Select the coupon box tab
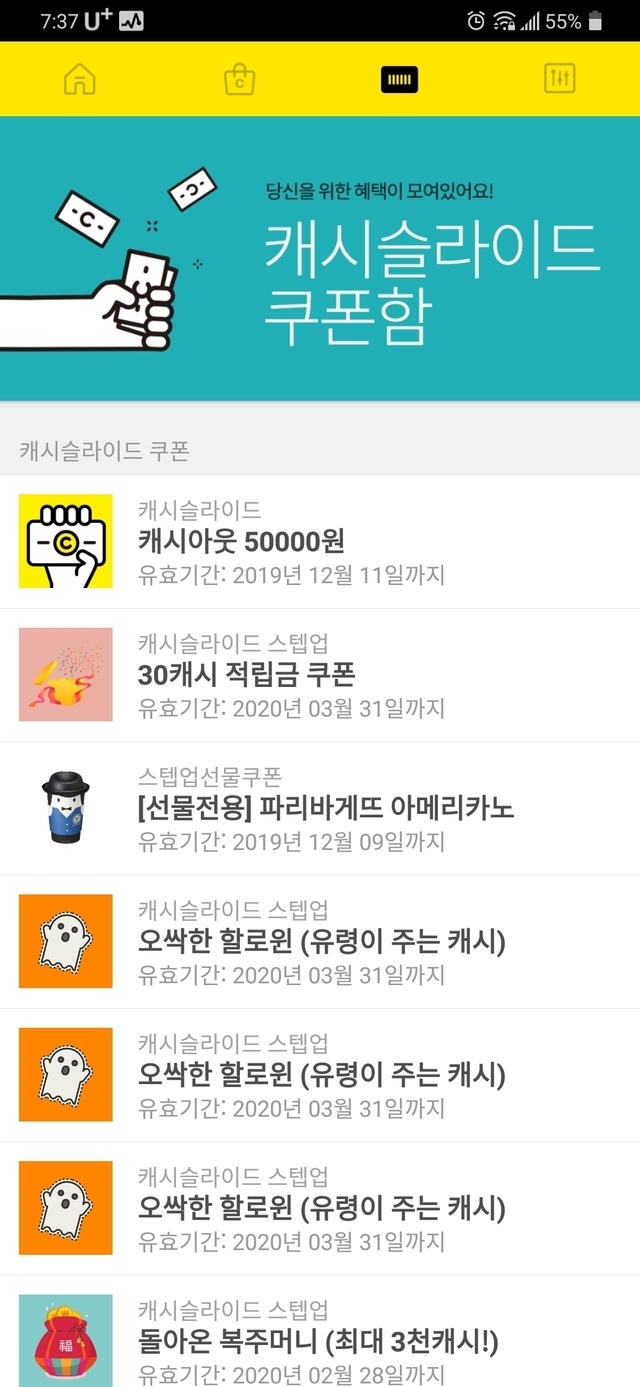Image resolution: width=640 pixels, height=1387 pixels. click(x=400, y=79)
